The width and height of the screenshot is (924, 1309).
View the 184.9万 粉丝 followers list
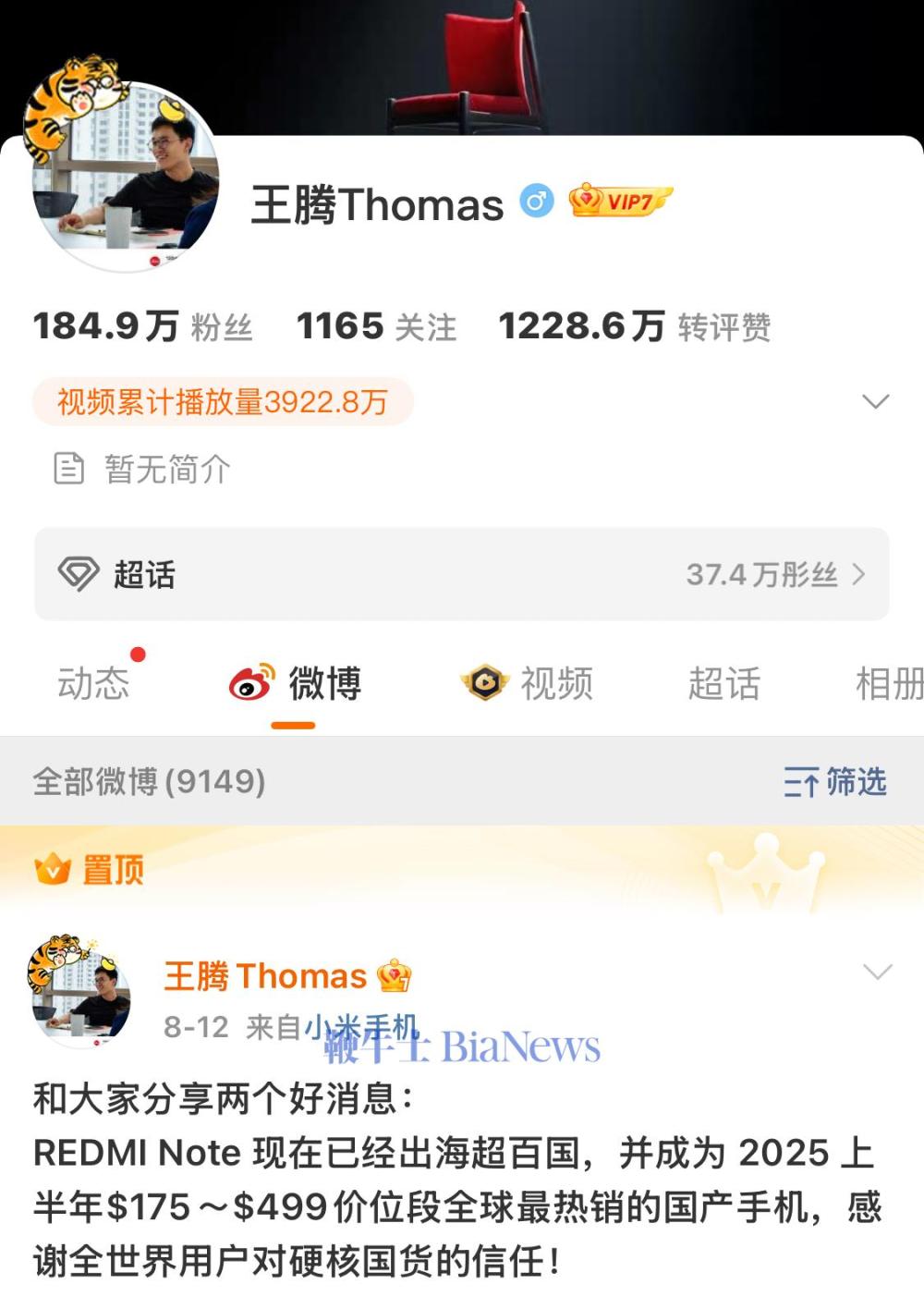143,326
